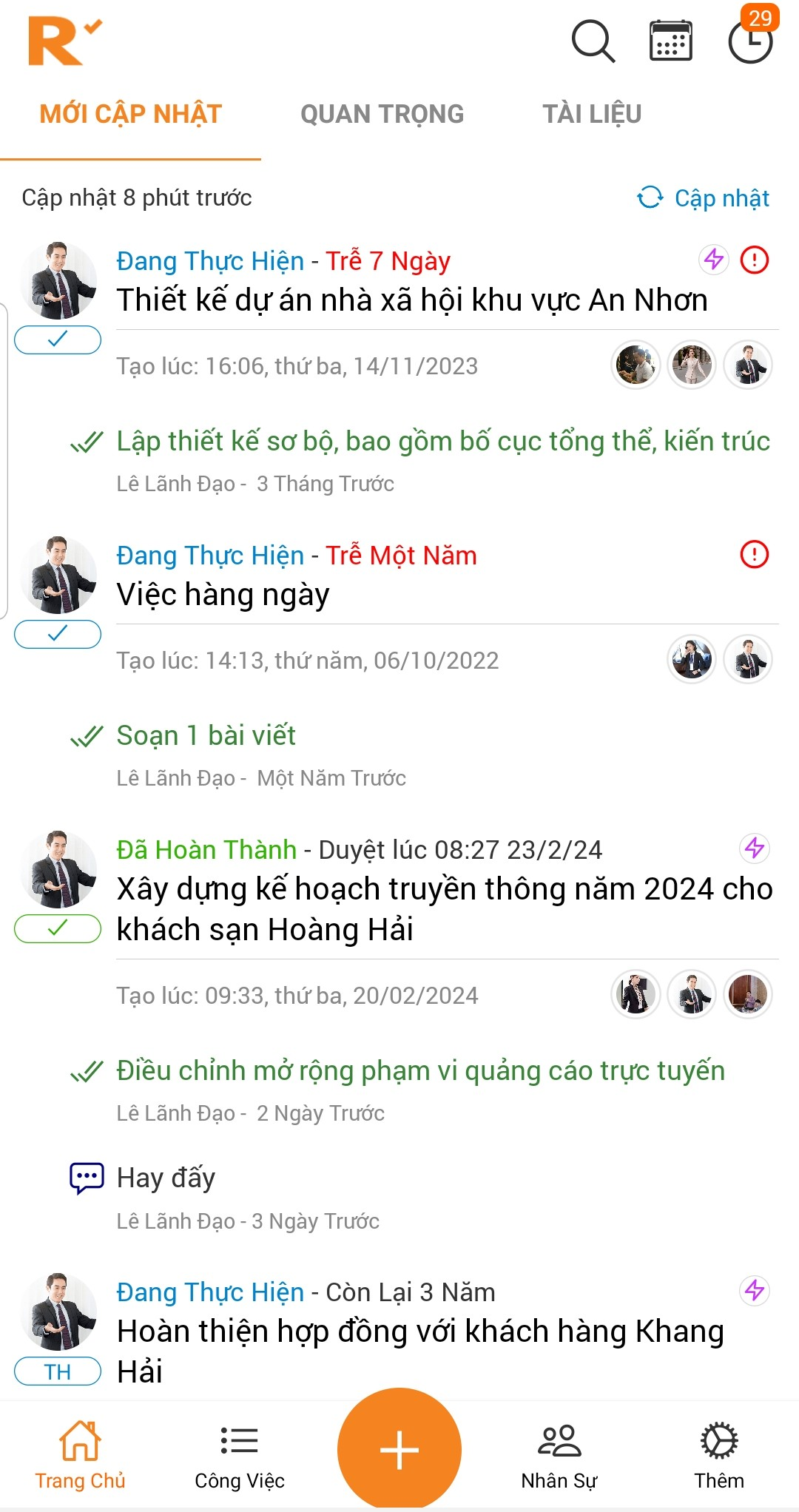Click the Cập nhật refresh link
Image resolution: width=799 pixels, height=1512 pixels.
point(705,198)
